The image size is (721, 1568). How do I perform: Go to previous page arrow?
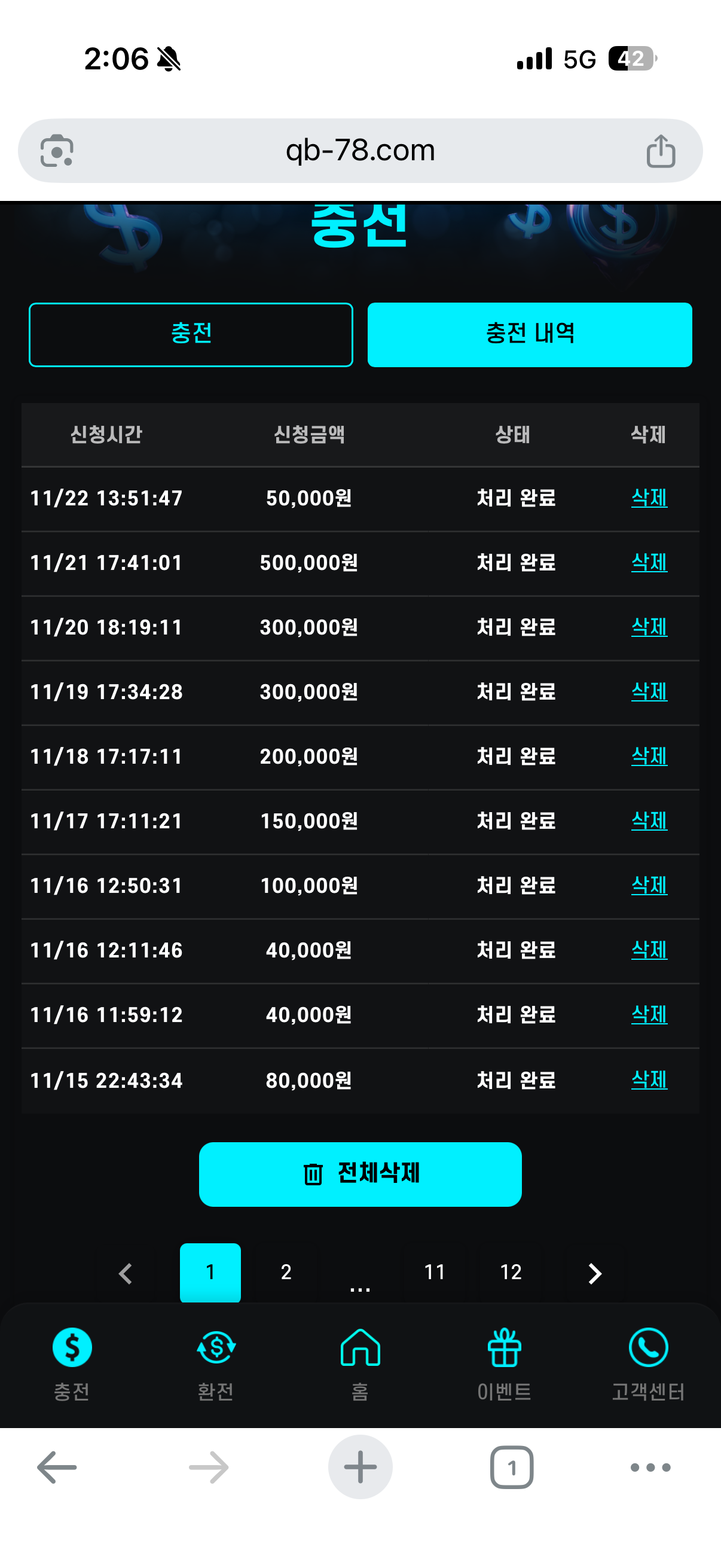pyautogui.click(x=126, y=1273)
